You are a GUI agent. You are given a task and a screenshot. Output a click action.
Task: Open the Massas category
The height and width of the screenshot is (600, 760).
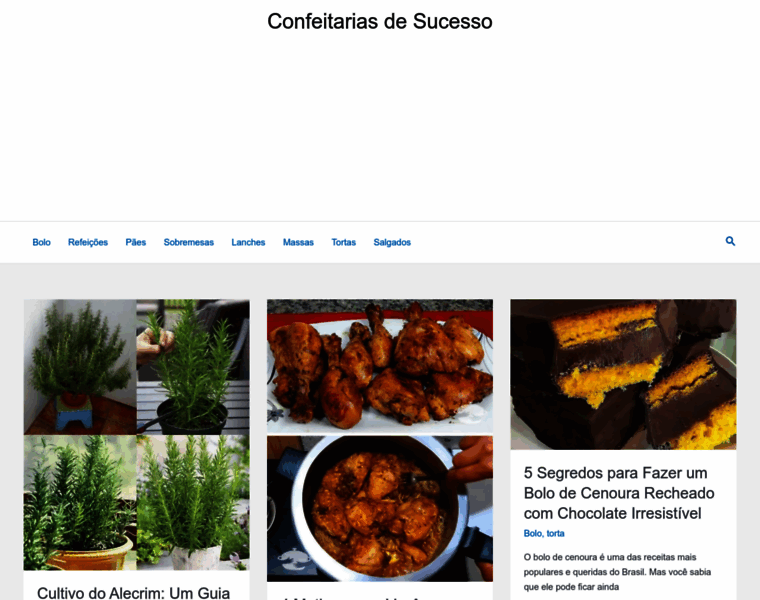click(298, 242)
